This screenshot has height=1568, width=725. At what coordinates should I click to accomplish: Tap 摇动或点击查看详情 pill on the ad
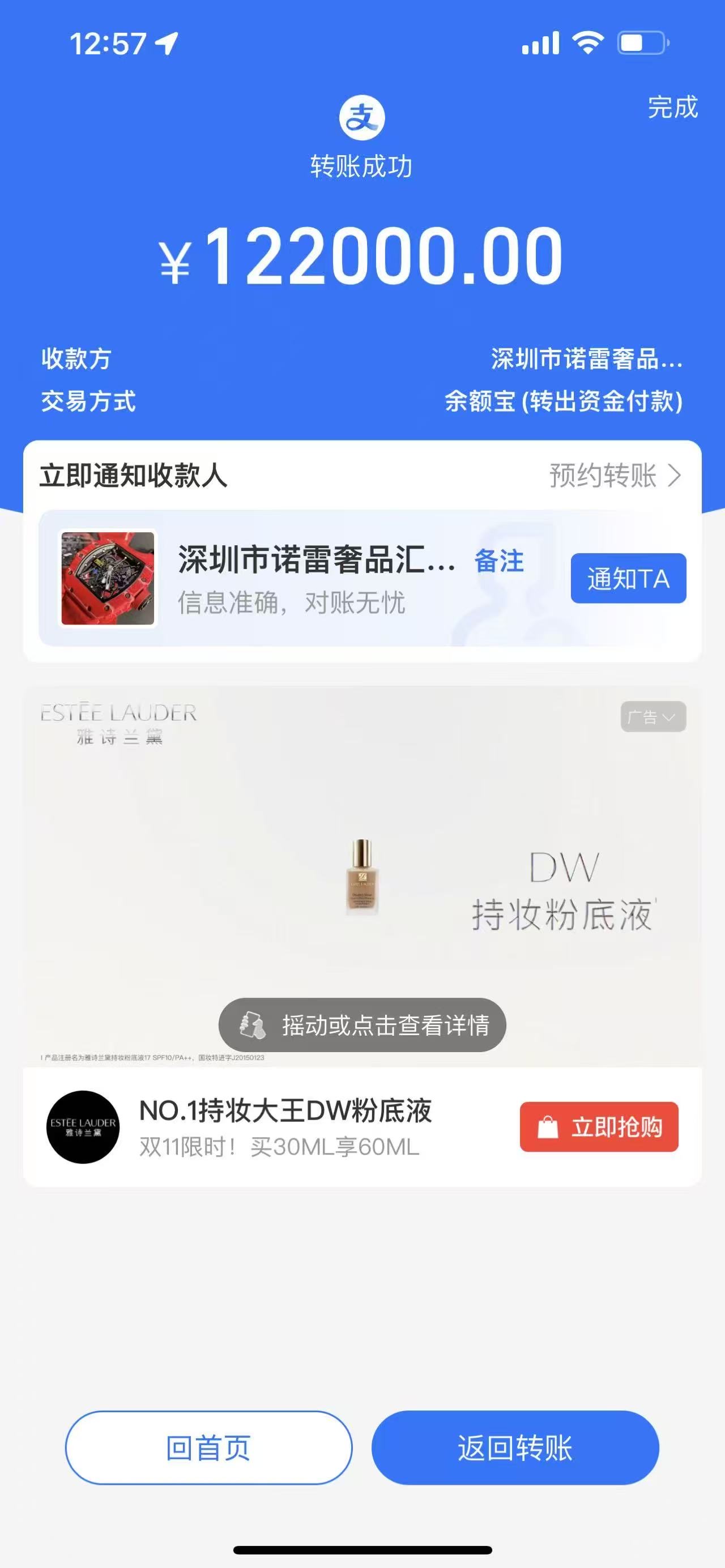362,1025
